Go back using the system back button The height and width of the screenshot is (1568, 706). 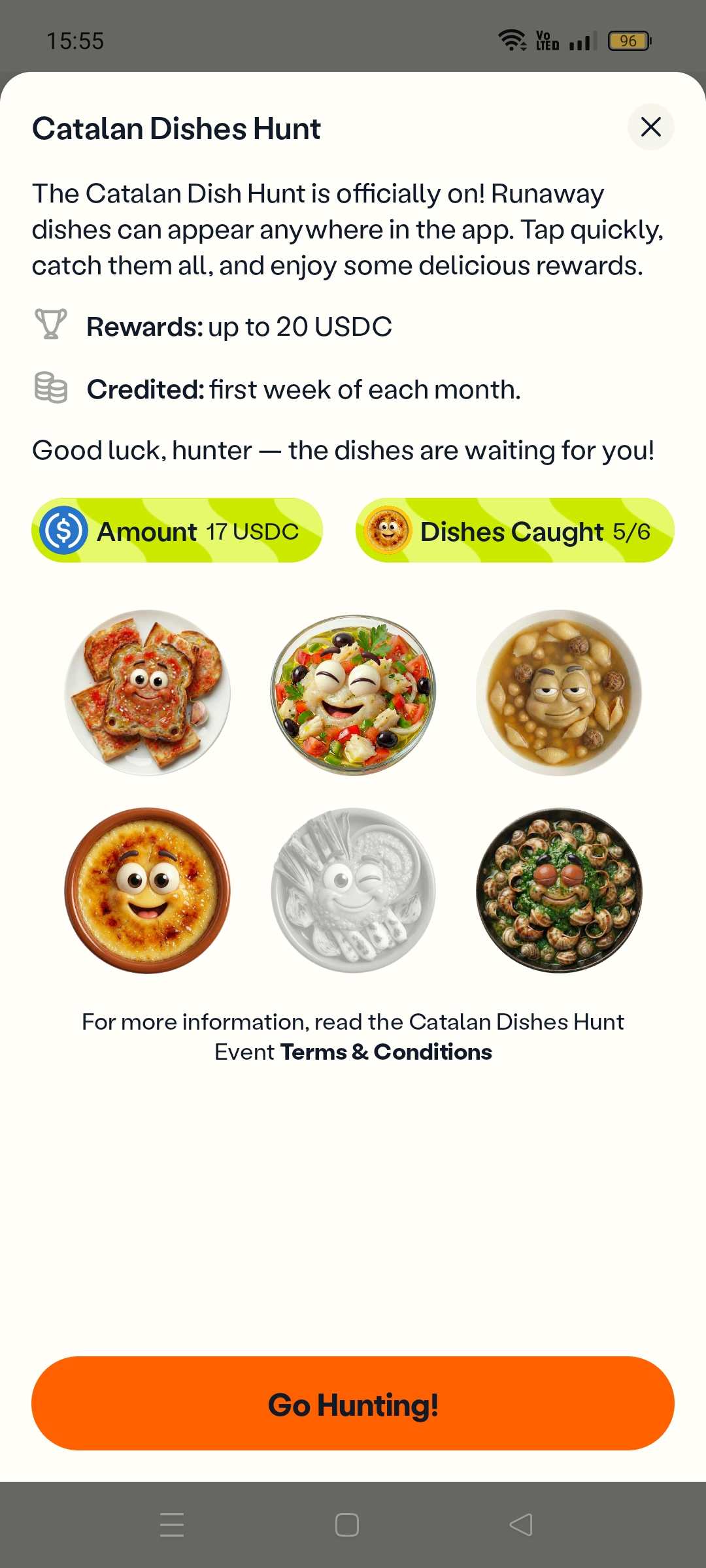click(x=521, y=1525)
